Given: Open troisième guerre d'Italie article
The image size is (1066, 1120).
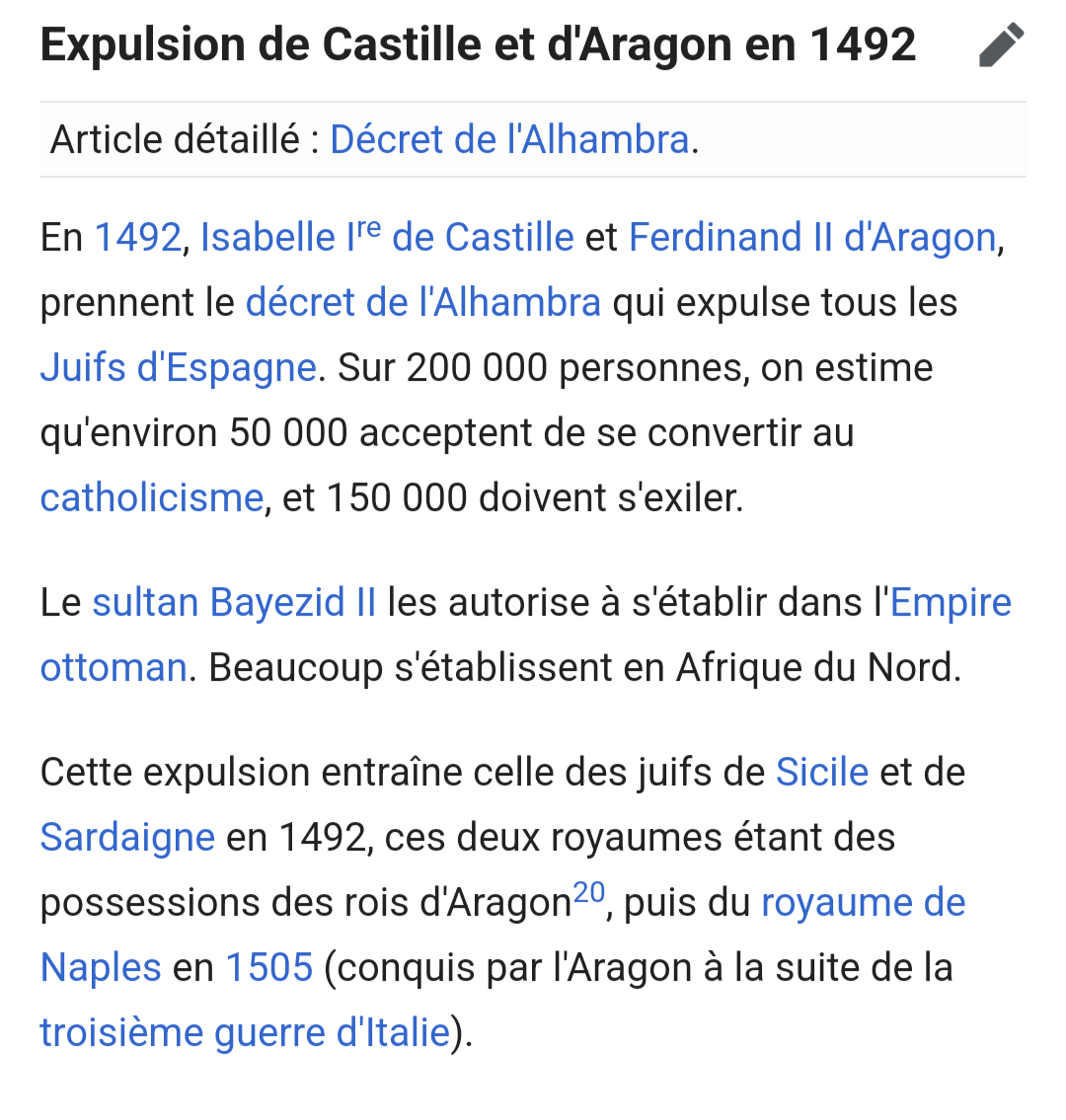Looking at the screenshot, I should tap(245, 1033).
